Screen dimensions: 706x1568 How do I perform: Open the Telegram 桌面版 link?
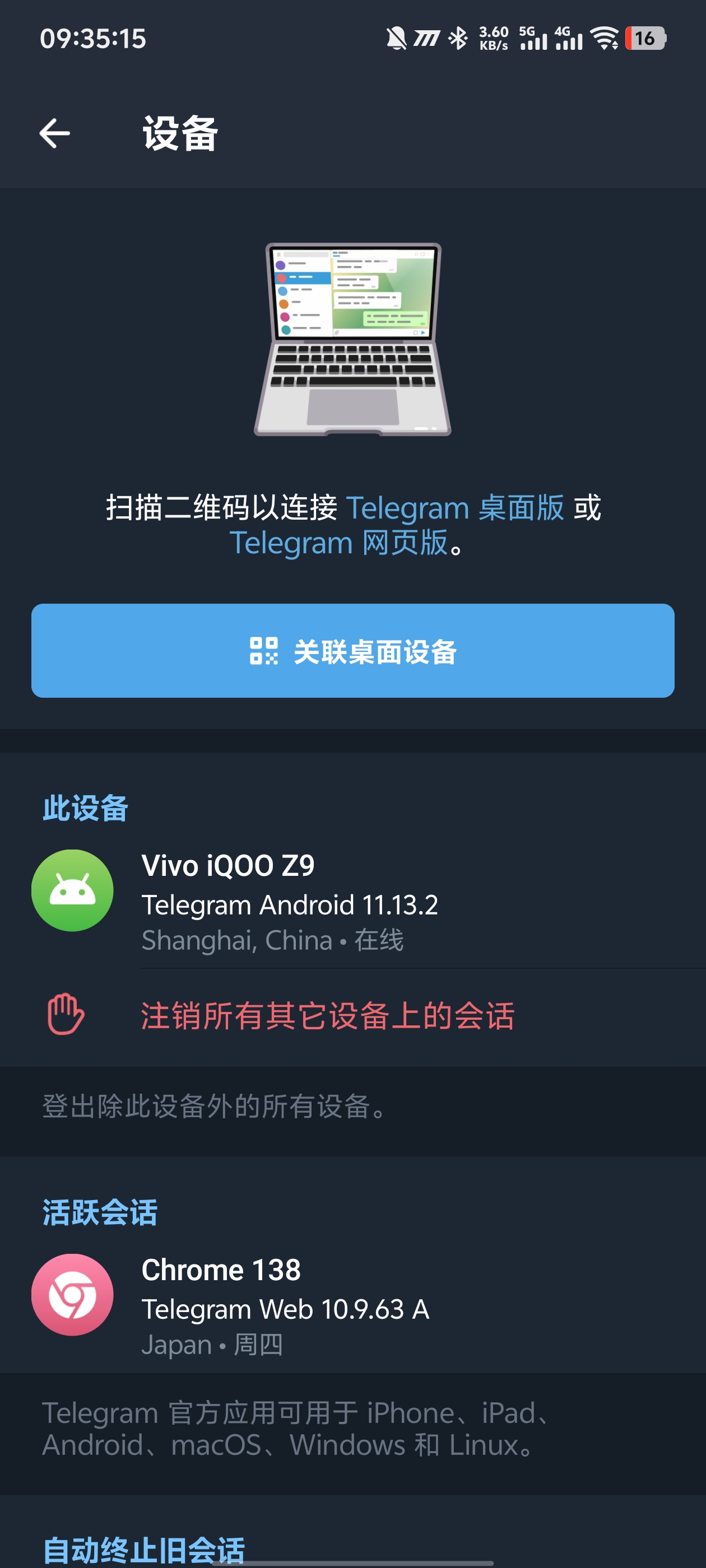(x=454, y=508)
